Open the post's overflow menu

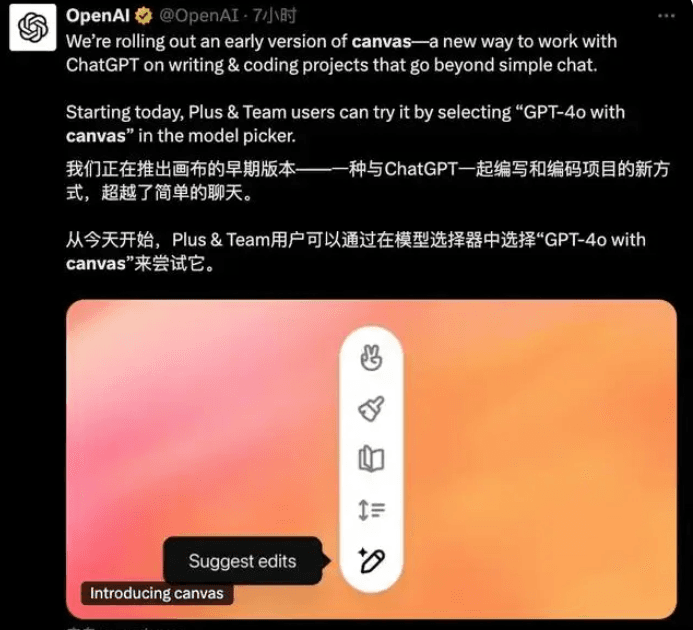click(x=666, y=17)
